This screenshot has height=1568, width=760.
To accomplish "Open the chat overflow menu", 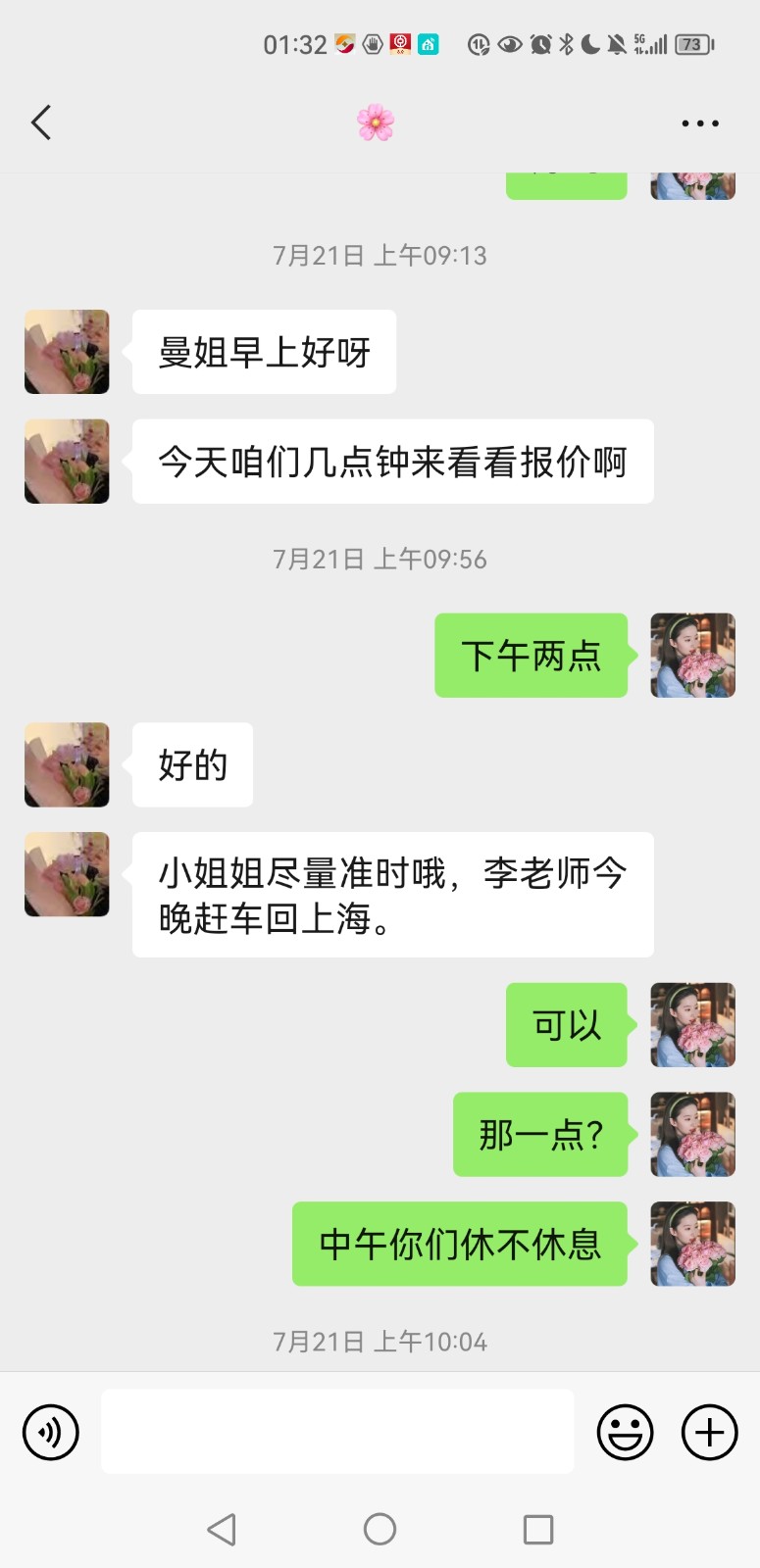I will pos(699,123).
